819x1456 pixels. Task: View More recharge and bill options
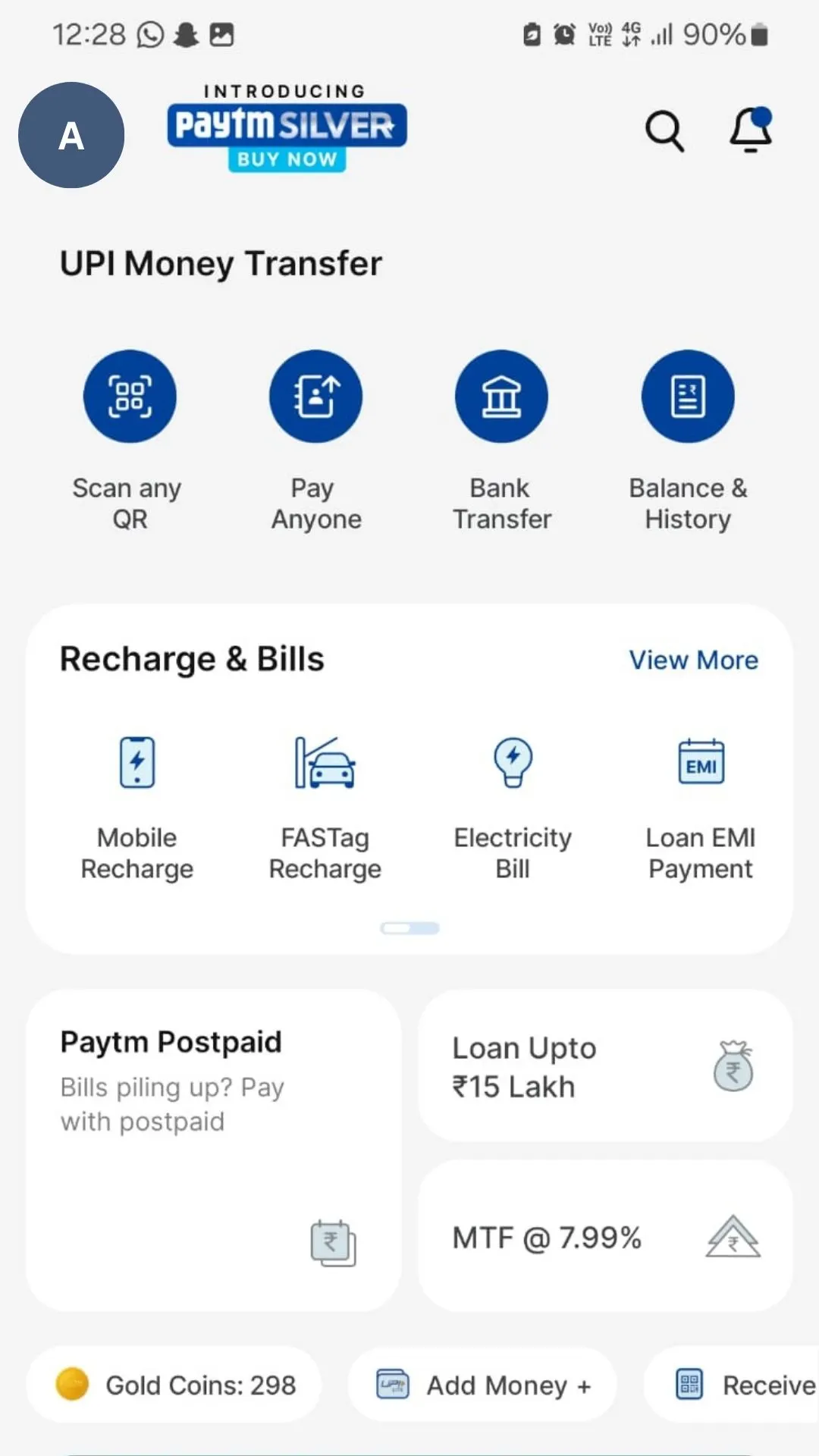693,660
